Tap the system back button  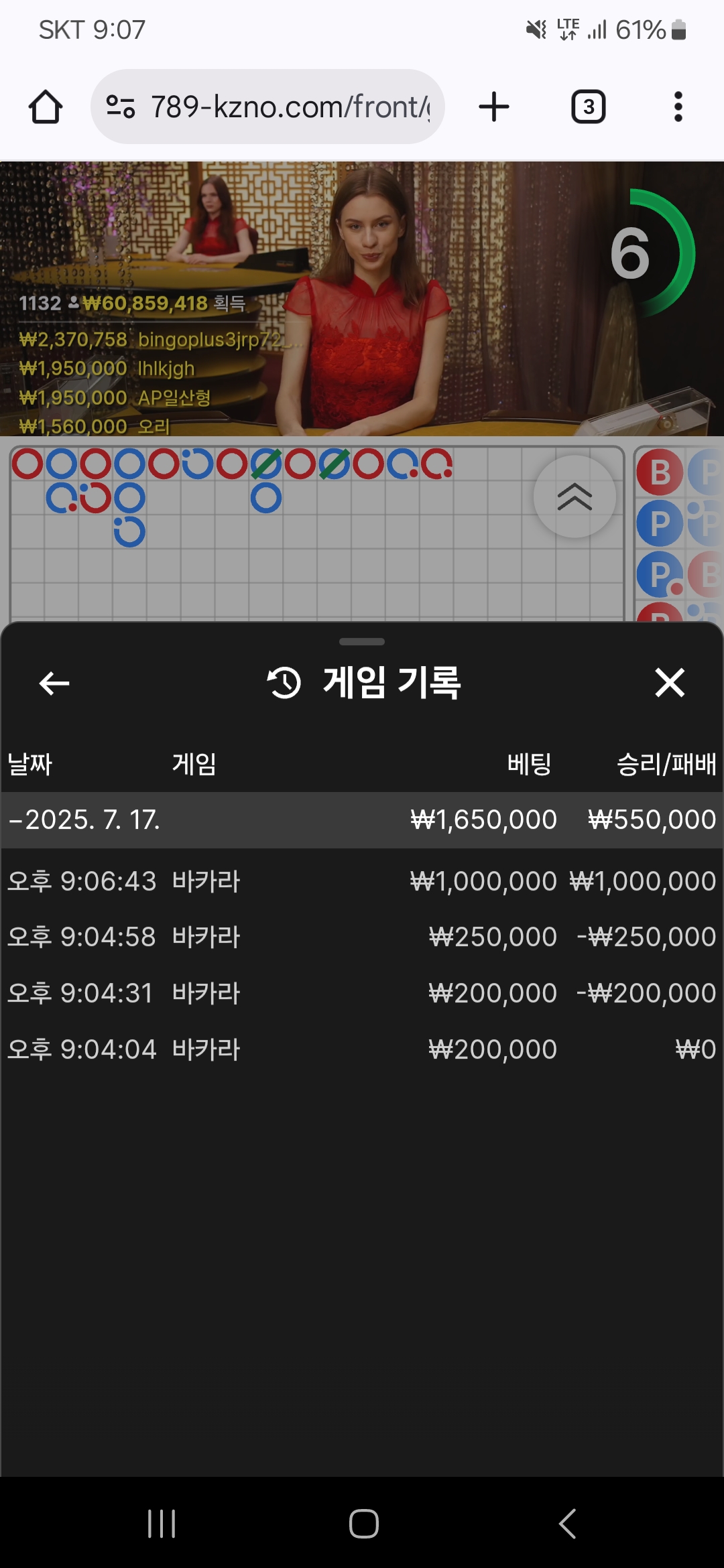(x=567, y=1524)
